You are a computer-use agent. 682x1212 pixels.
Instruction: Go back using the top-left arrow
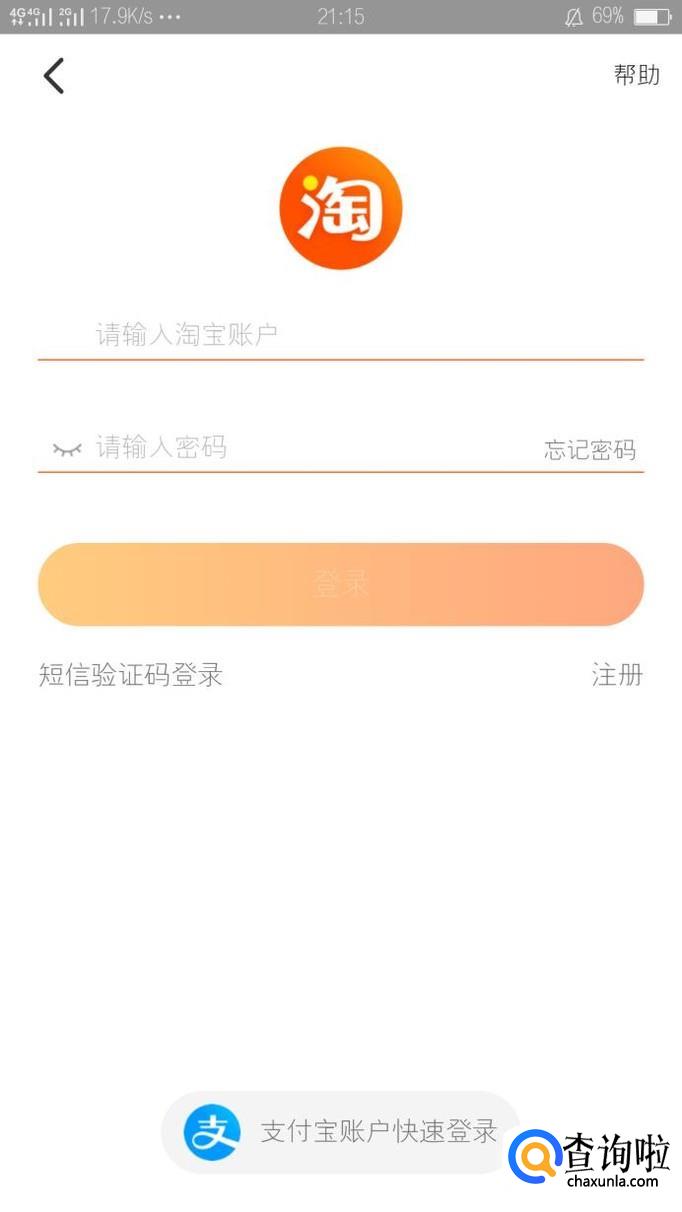click(54, 76)
